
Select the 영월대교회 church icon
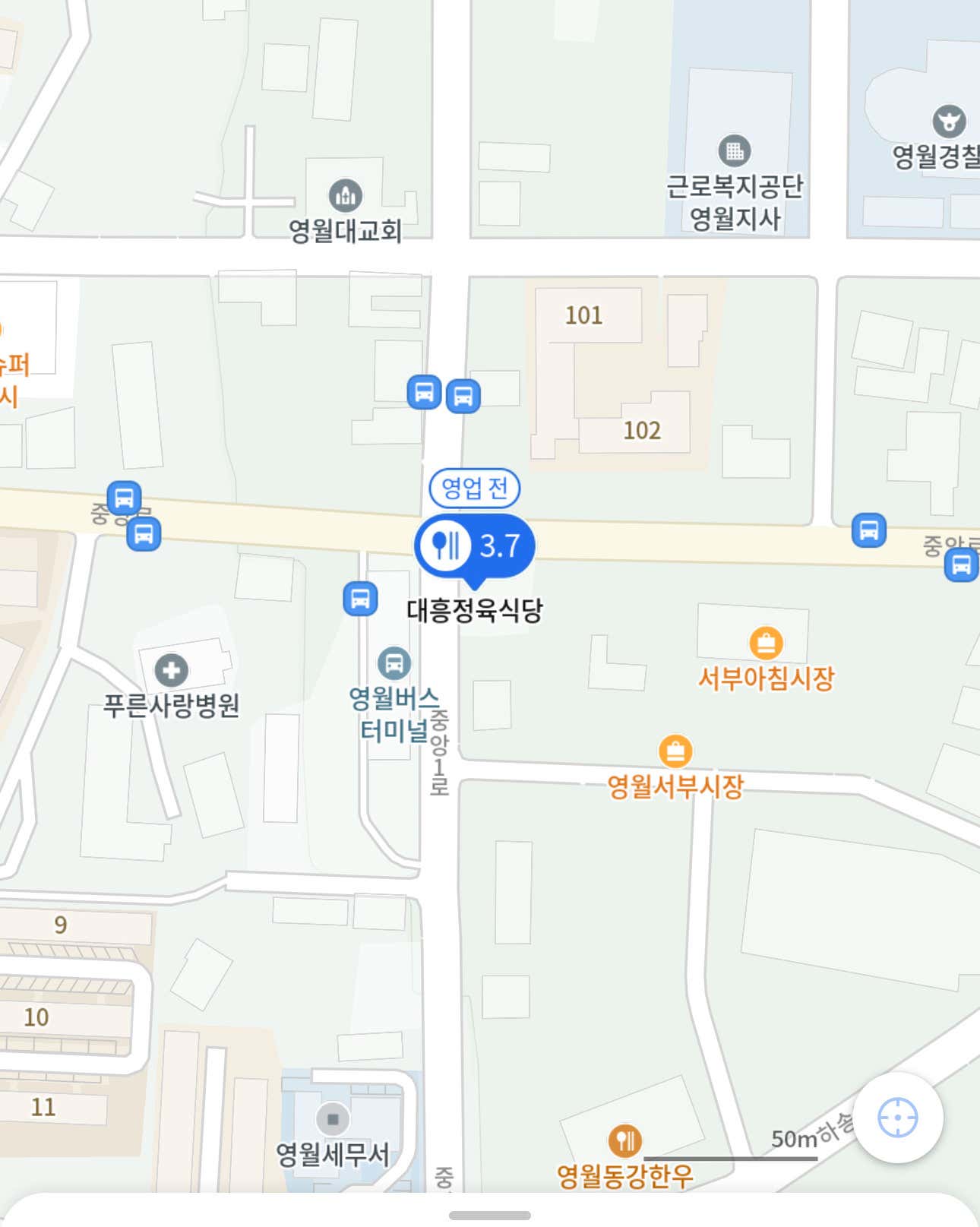coord(344,196)
